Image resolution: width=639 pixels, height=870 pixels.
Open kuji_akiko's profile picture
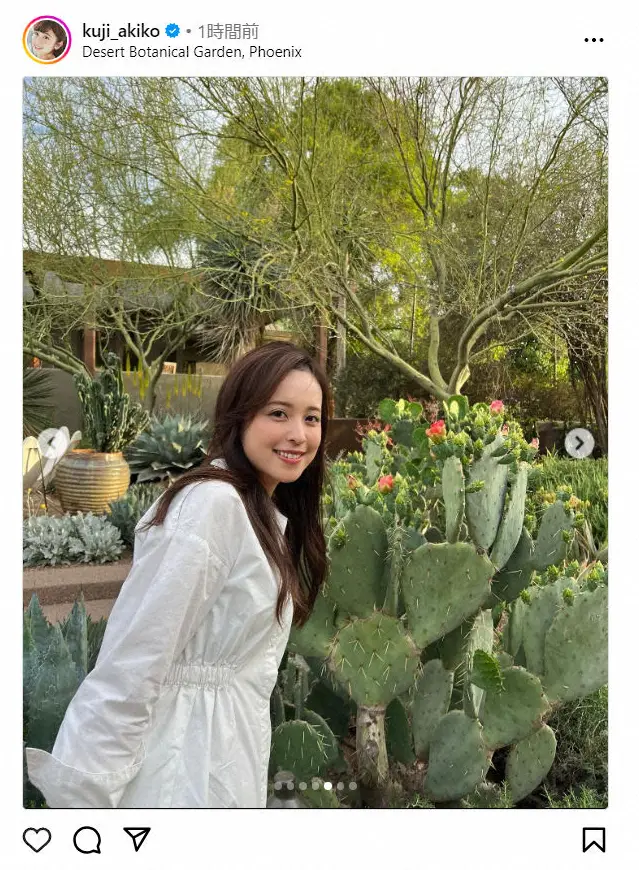47,40
